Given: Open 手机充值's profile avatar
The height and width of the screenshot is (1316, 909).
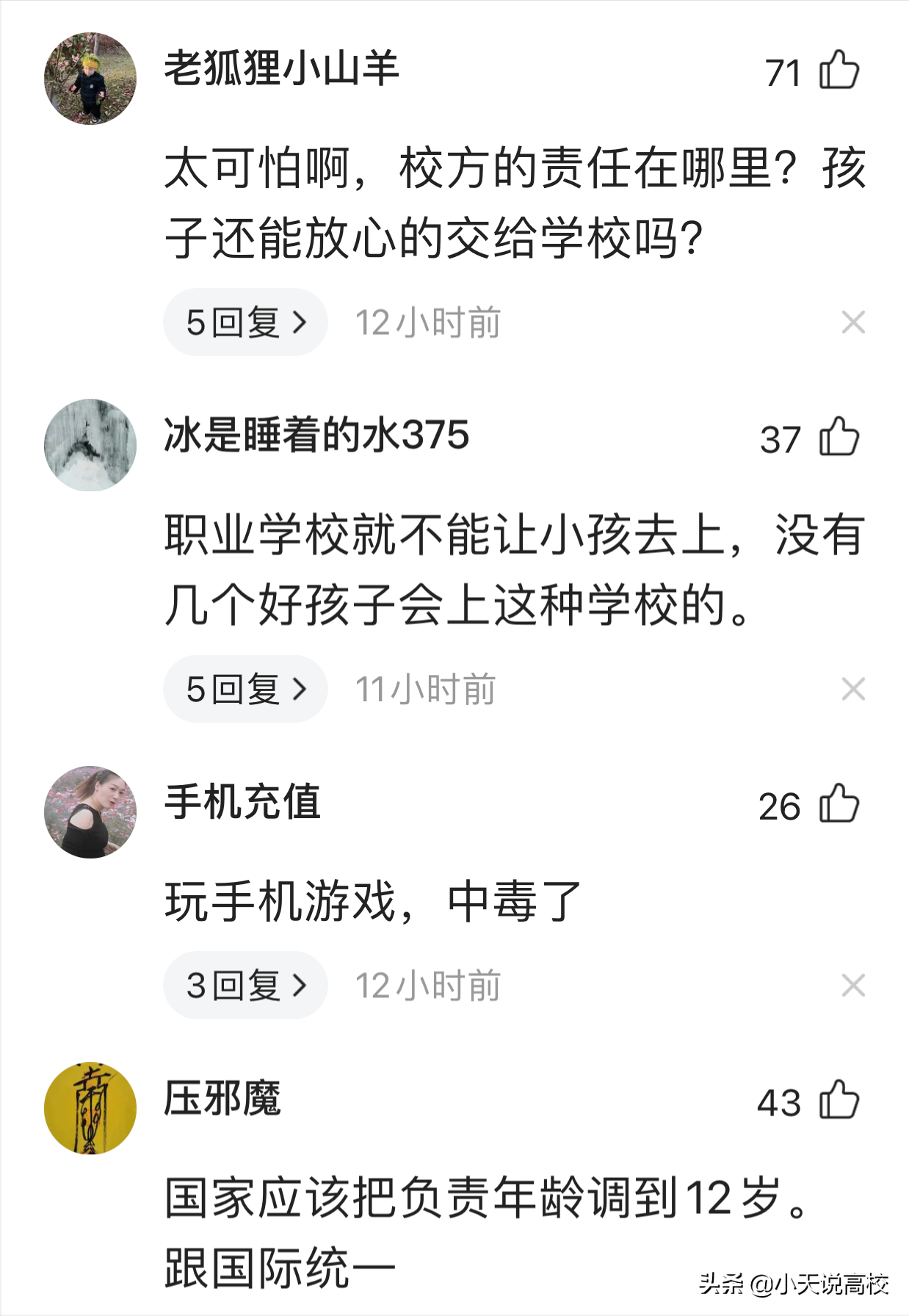Looking at the screenshot, I should point(90,812).
